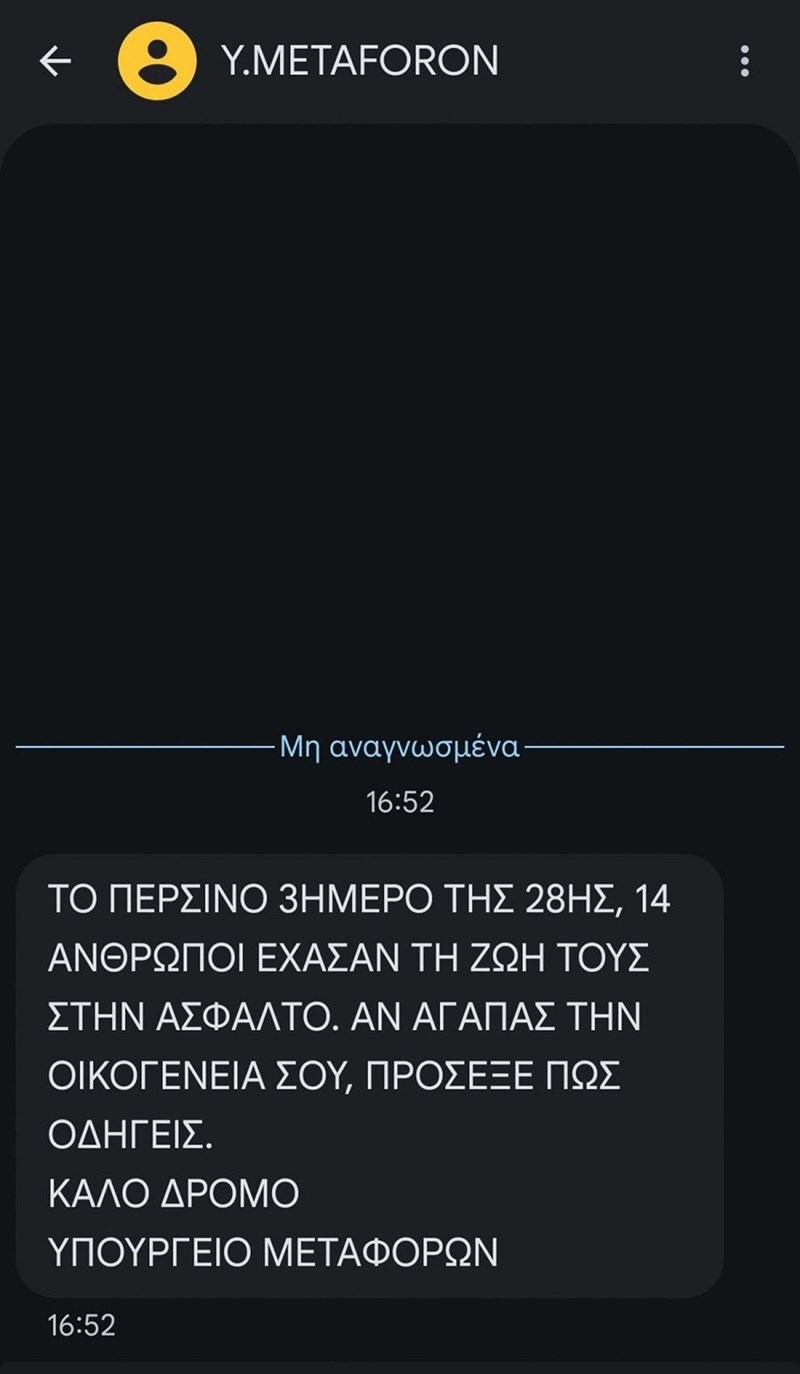
Task: Select the back navigation icon in toolbar
Action: click(57, 62)
